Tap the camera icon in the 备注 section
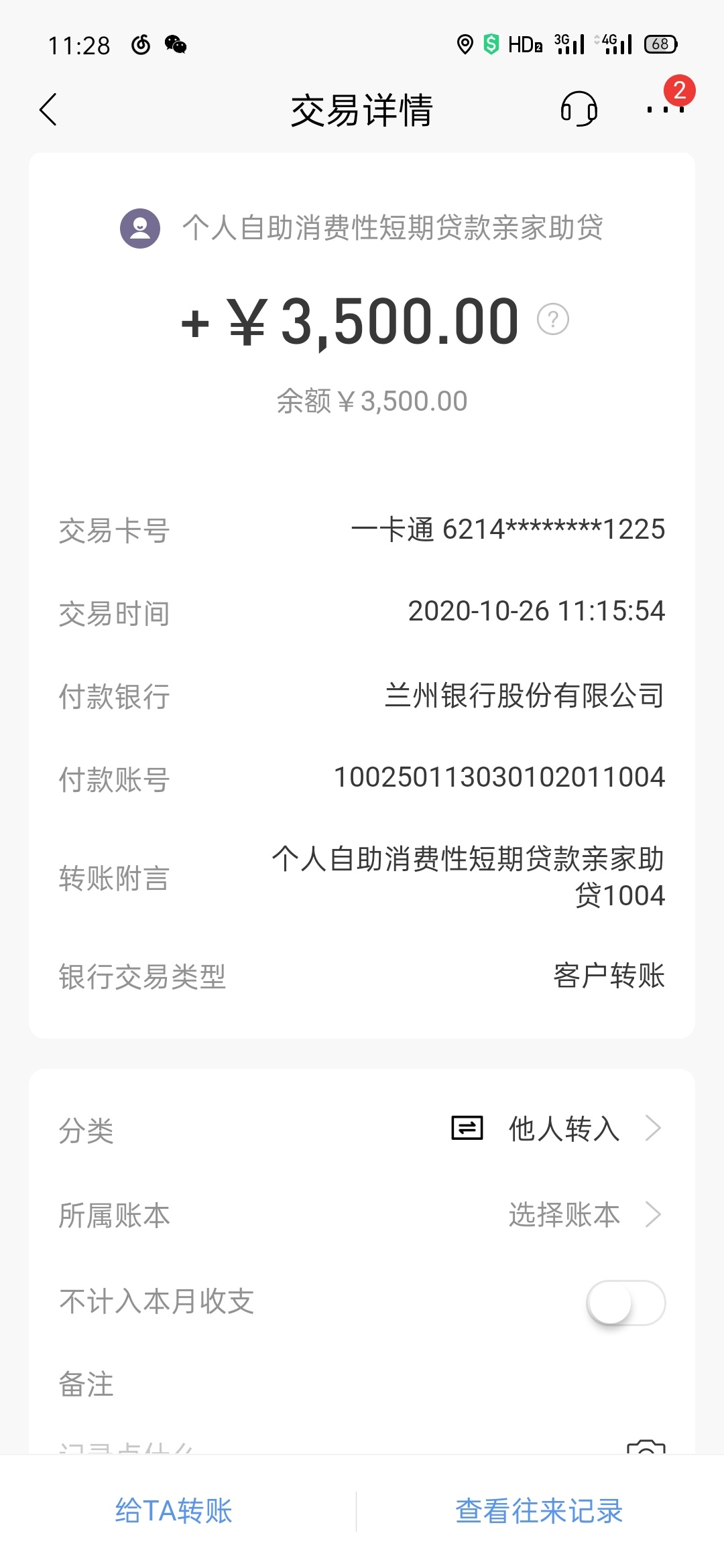Viewport: 724px width, 1568px height. click(646, 1446)
